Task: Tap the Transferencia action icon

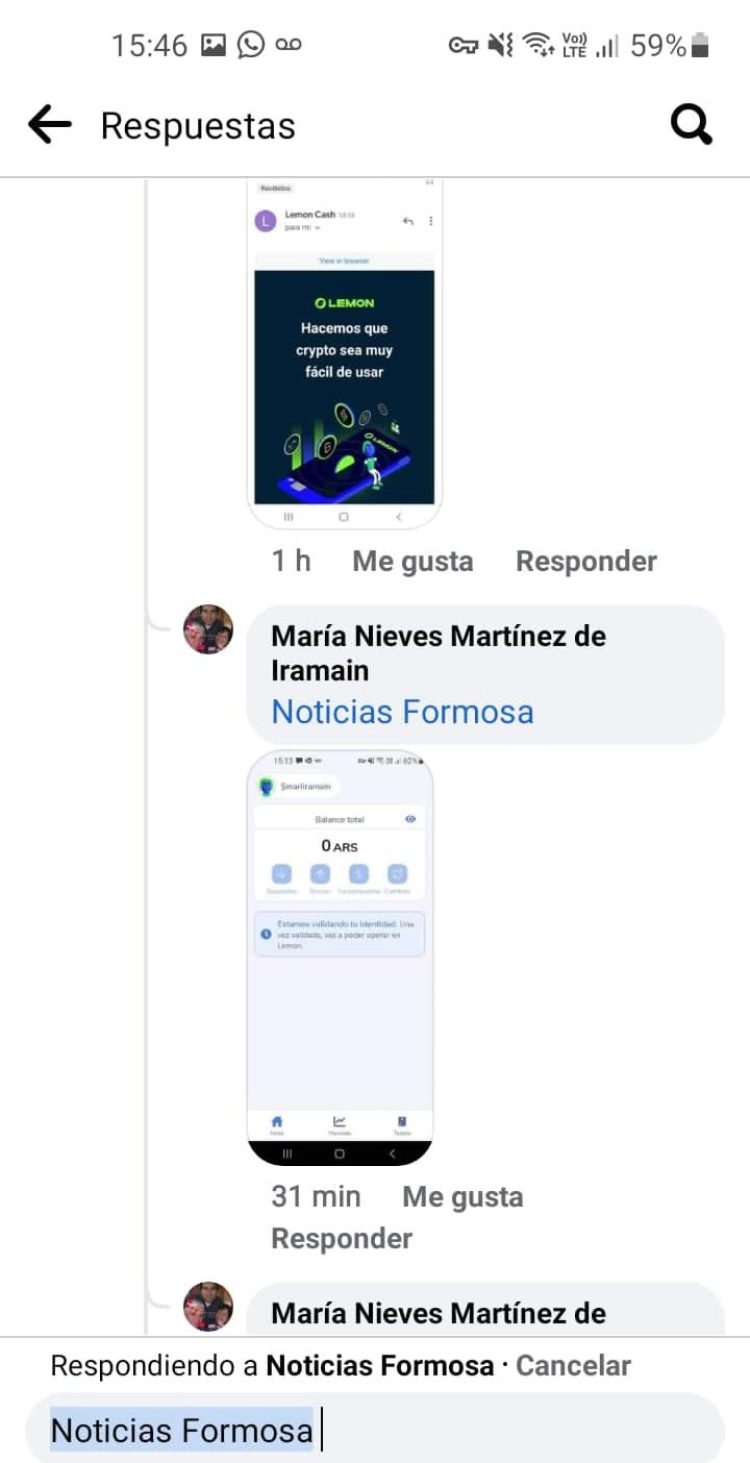Action: pyautogui.click(x=358, y=873)
